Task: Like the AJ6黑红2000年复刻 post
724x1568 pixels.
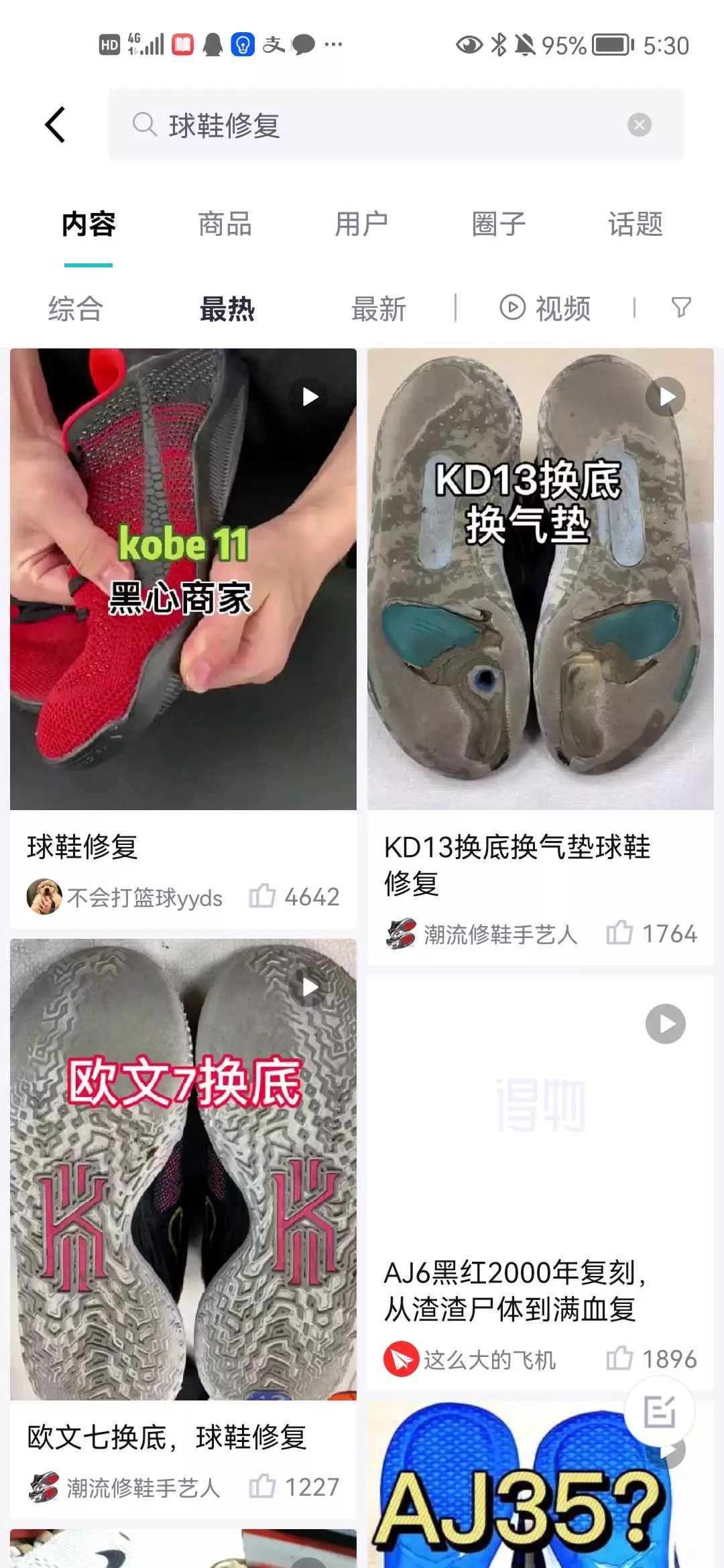Action: (x=620, y=1358)
